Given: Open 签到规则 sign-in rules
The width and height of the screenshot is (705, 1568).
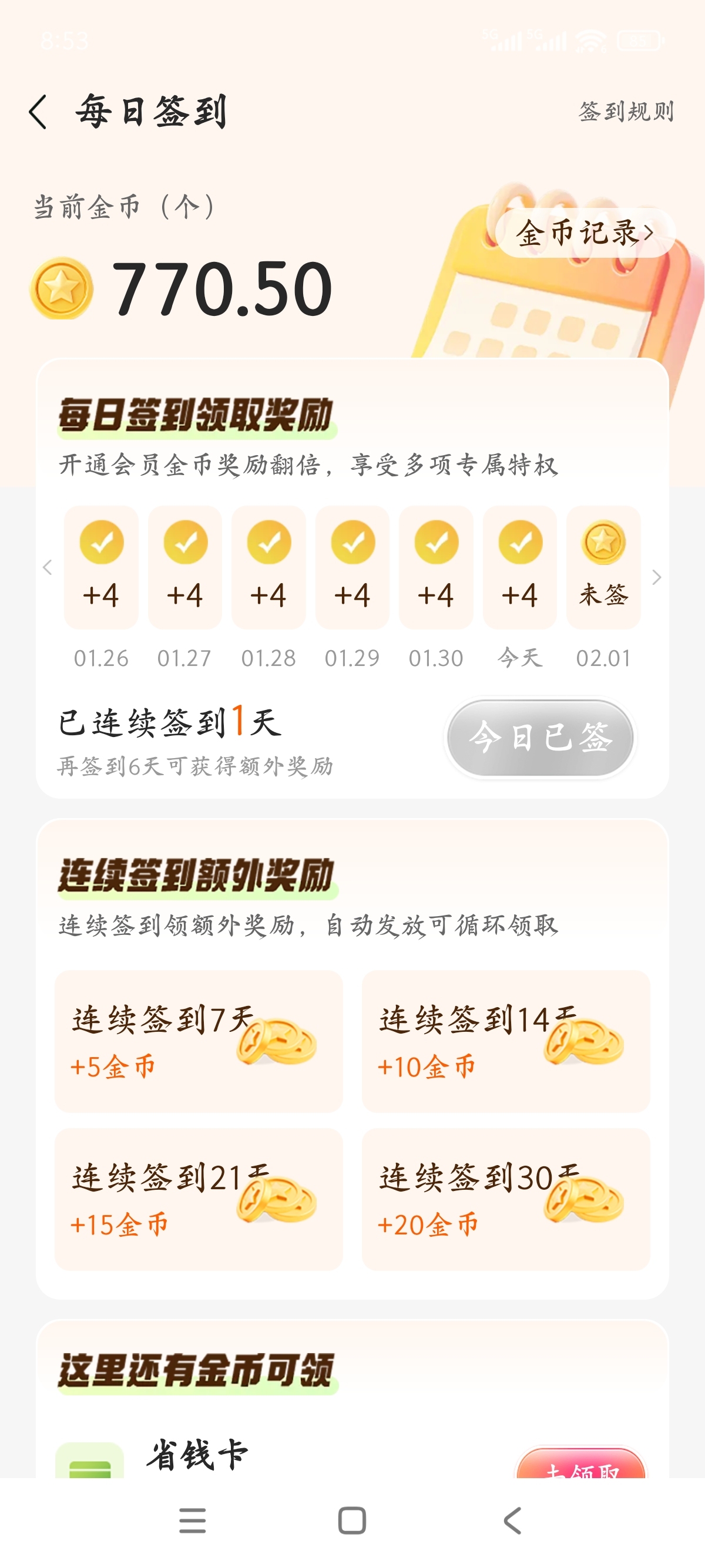Looking at the screenshot, I should [x=625, y=112].
